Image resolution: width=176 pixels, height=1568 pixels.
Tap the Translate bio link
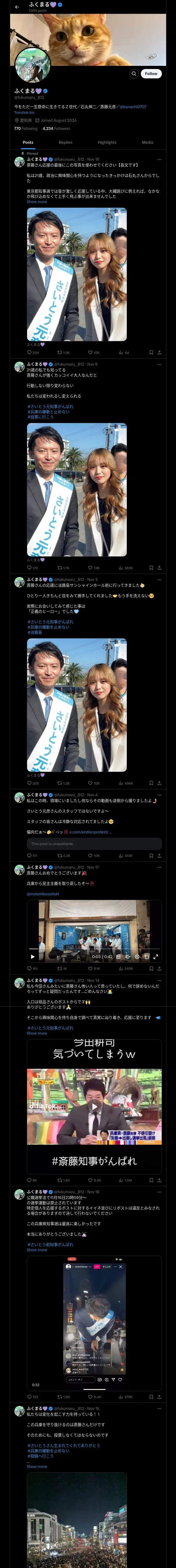click(24, 113)
